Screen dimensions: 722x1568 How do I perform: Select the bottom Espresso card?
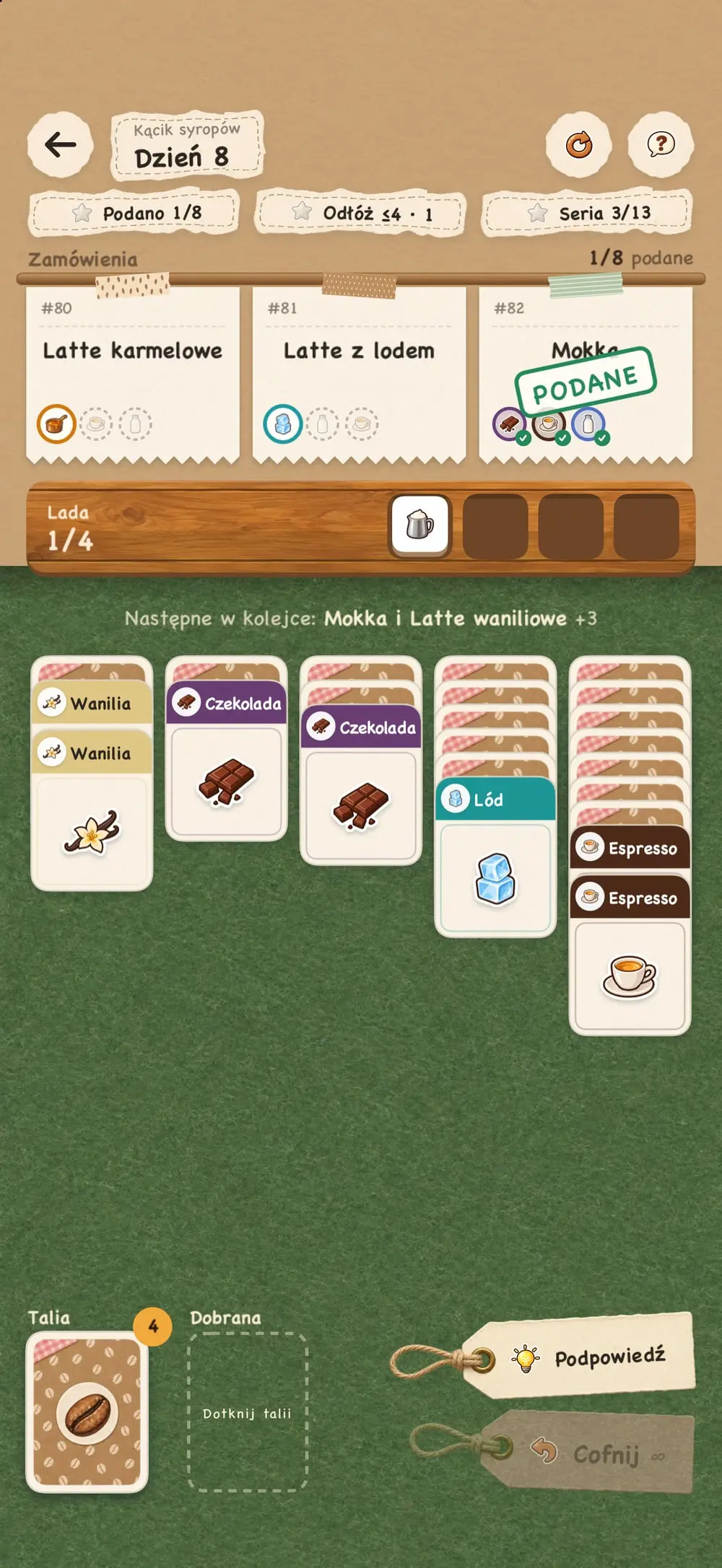(630, 955)
